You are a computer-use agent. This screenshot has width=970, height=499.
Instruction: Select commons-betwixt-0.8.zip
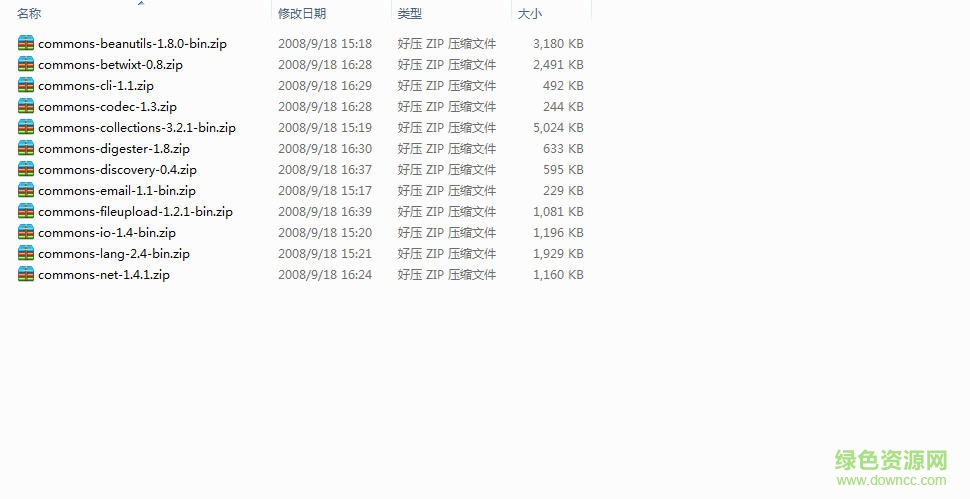tap(110, 65)
